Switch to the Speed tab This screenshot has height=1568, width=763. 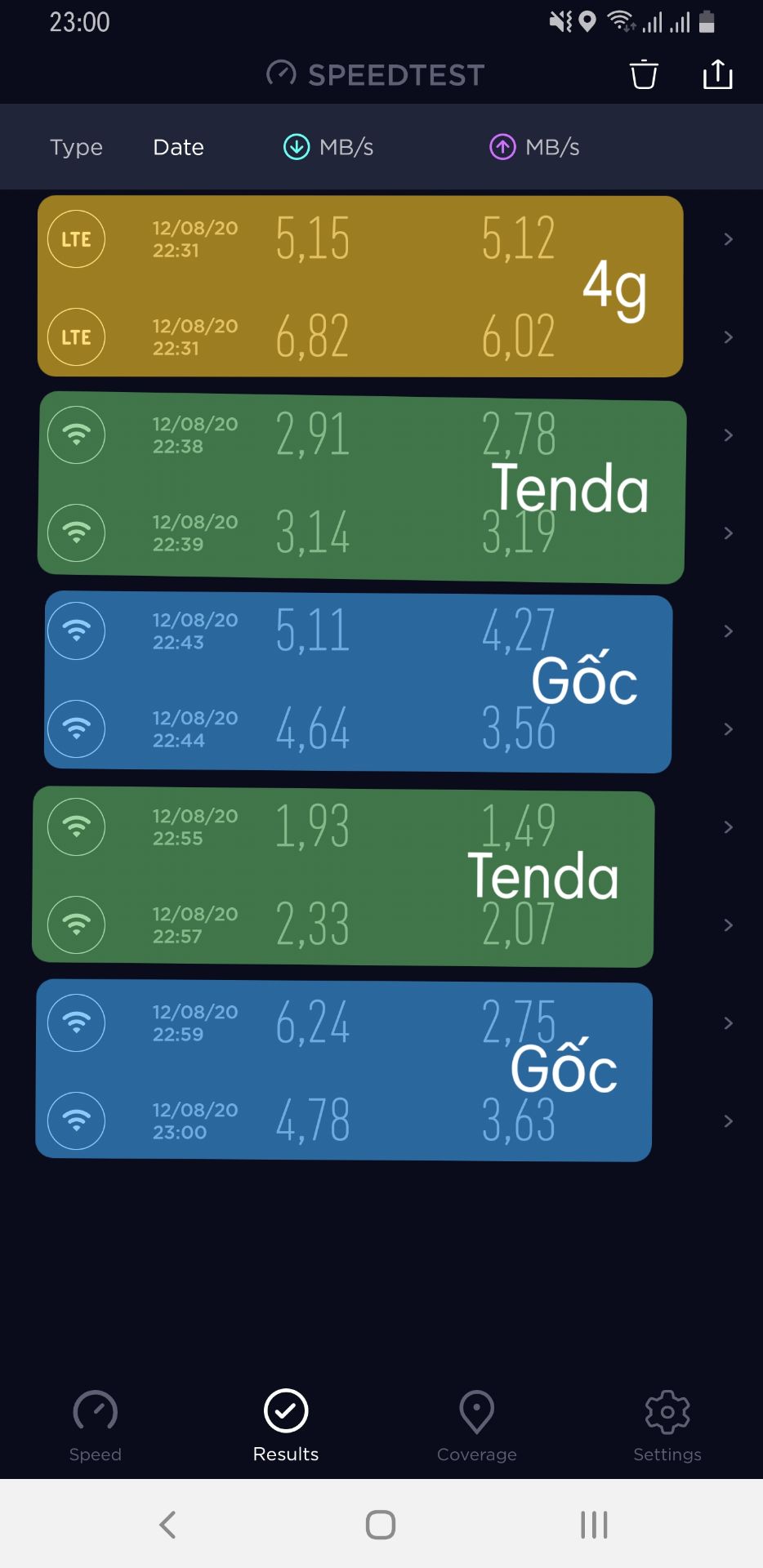click(95, 1425)
